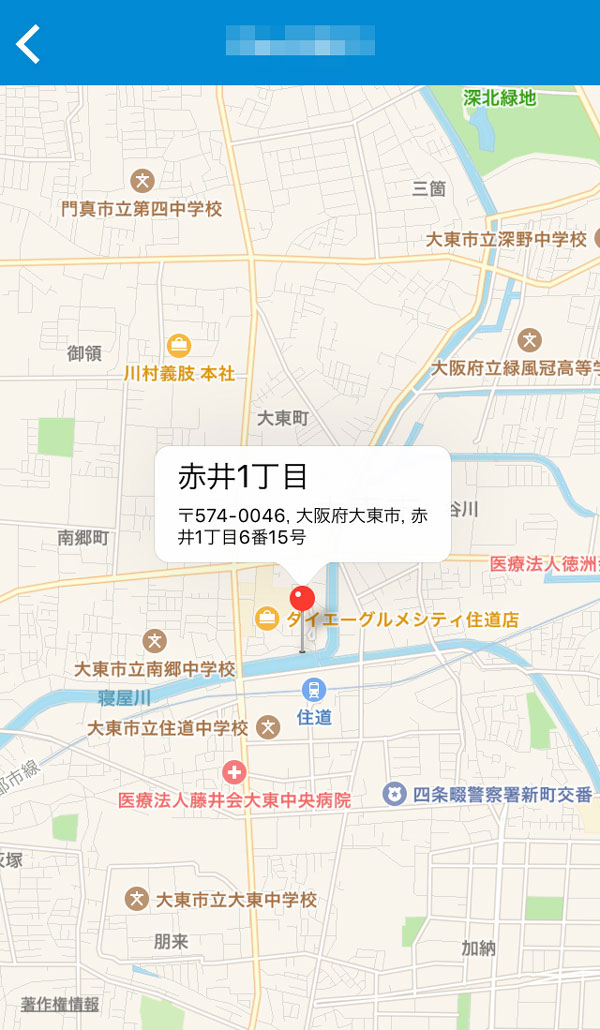Tap the red map pin
This screenshot has height=1030, width=600.
tap(302, 600)
